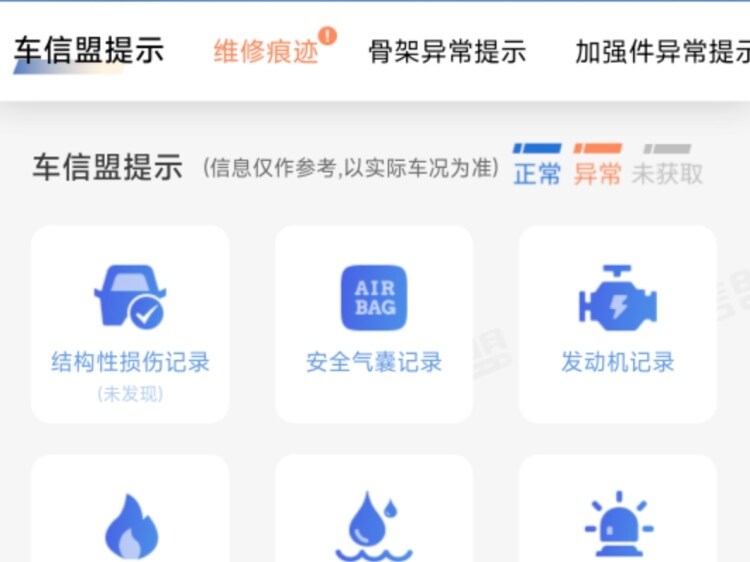Open the water damage card with droplet icon
The width and height of the screenshot is (750, 562).
tap(374, 518)
